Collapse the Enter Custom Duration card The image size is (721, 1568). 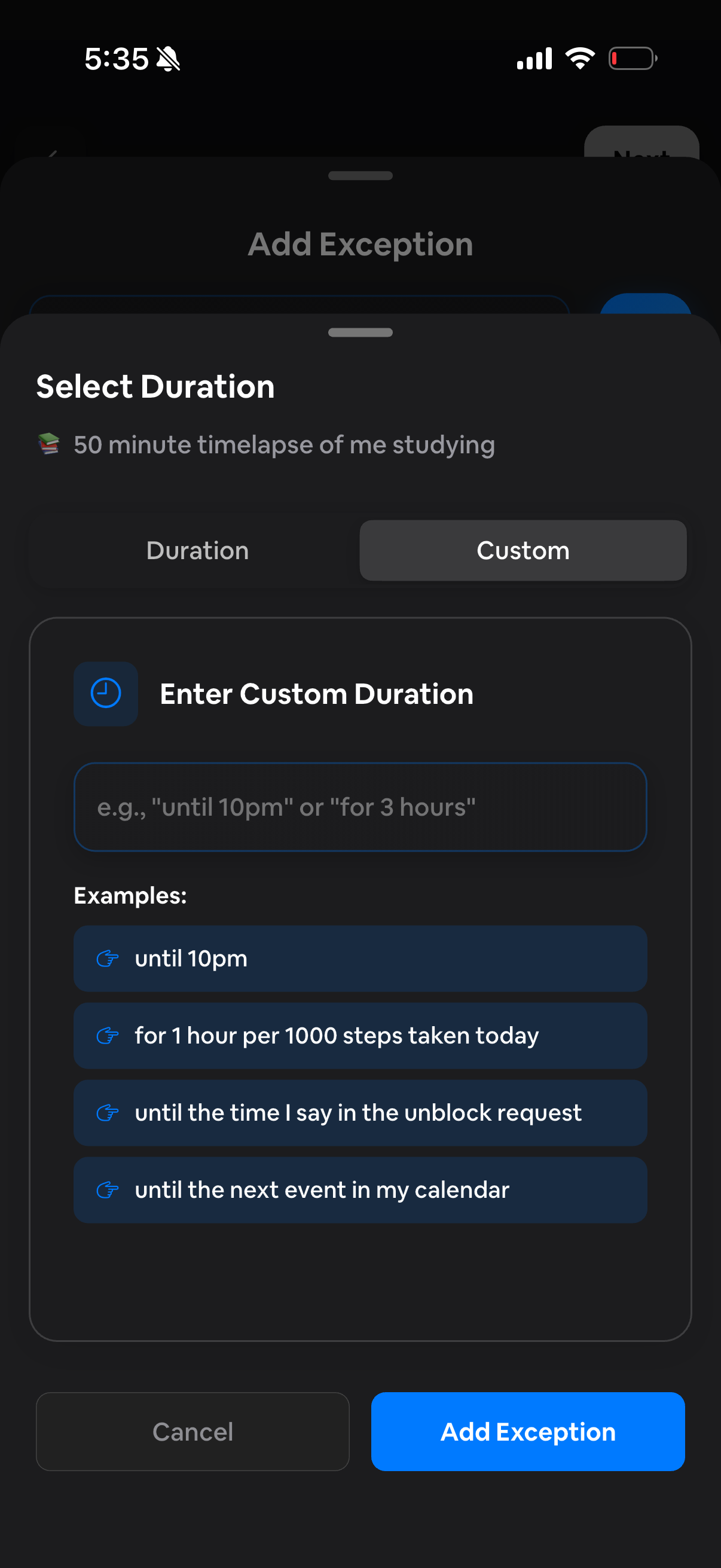pyautogui.click(x=316, y=694)
